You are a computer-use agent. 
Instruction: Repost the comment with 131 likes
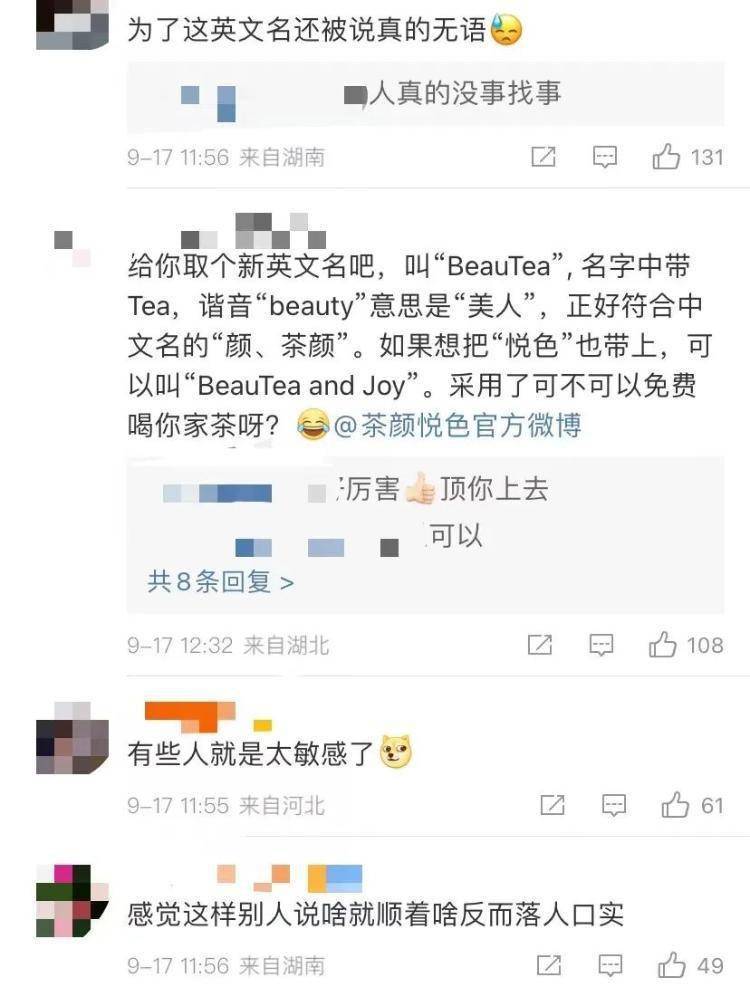tap(543, 157)
